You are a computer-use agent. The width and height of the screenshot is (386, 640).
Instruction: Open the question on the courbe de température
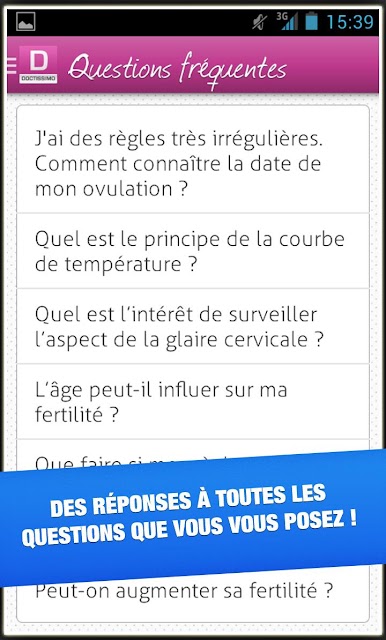point(193,251)
